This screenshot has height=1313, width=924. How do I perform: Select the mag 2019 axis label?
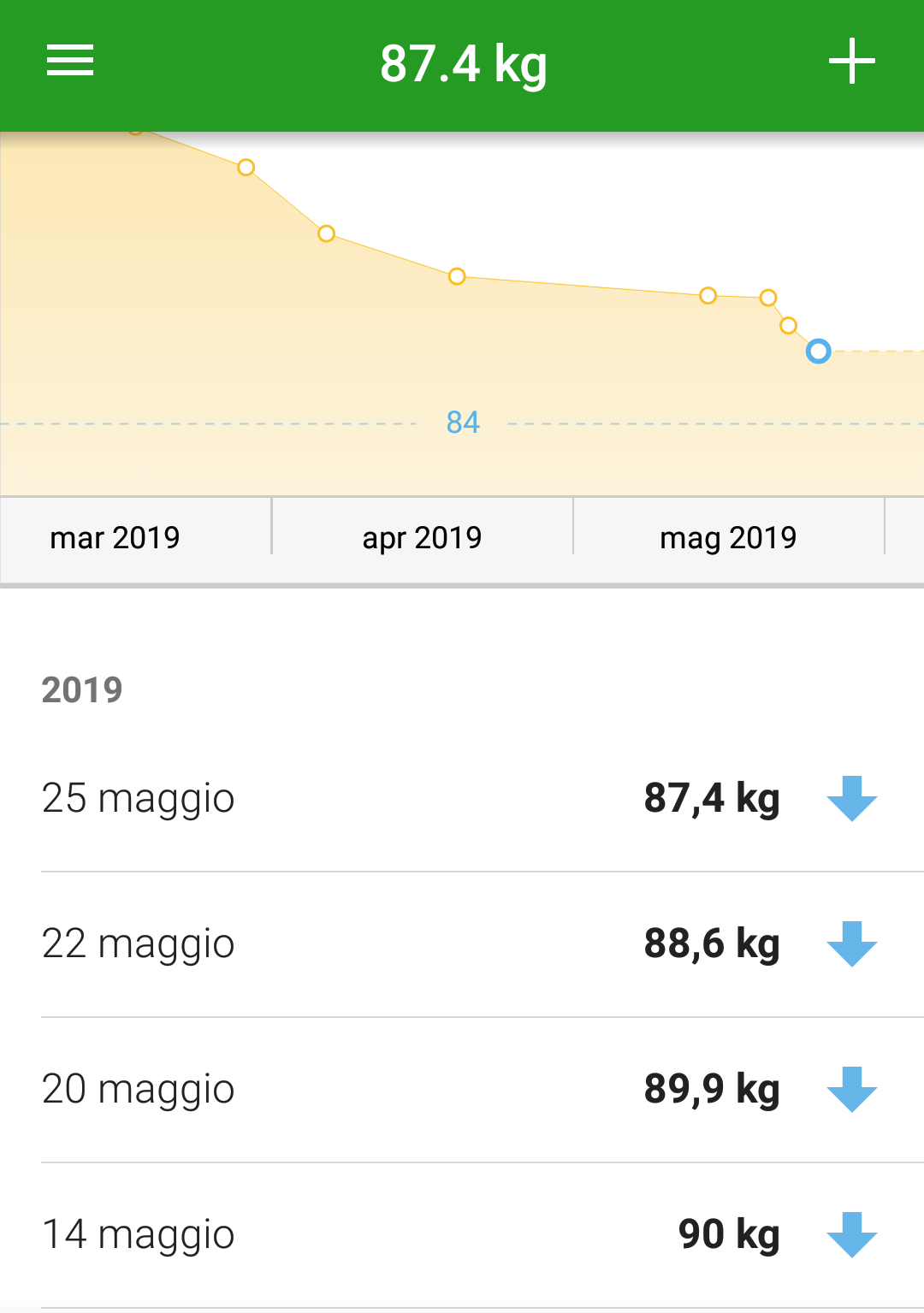point(727,537)
